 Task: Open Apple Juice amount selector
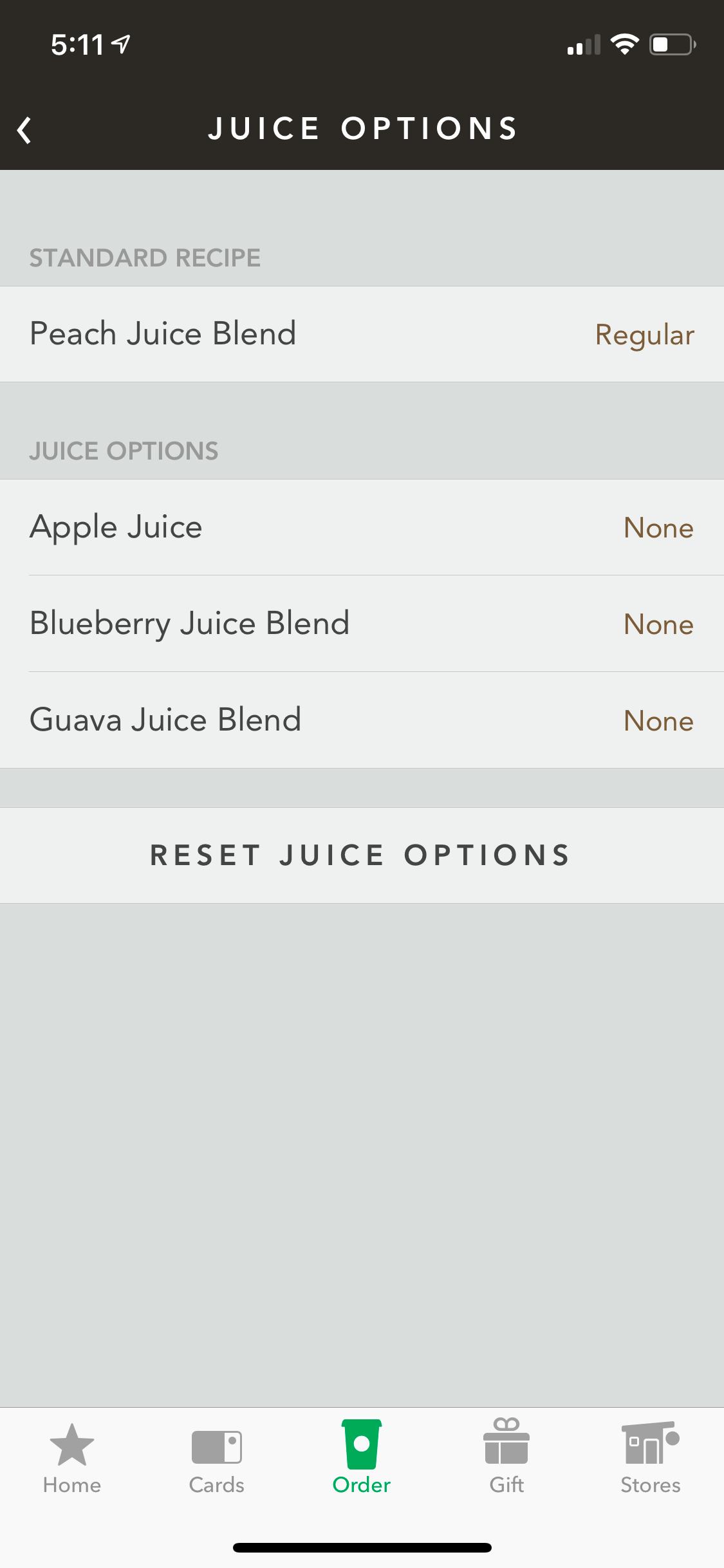(362, 527)
